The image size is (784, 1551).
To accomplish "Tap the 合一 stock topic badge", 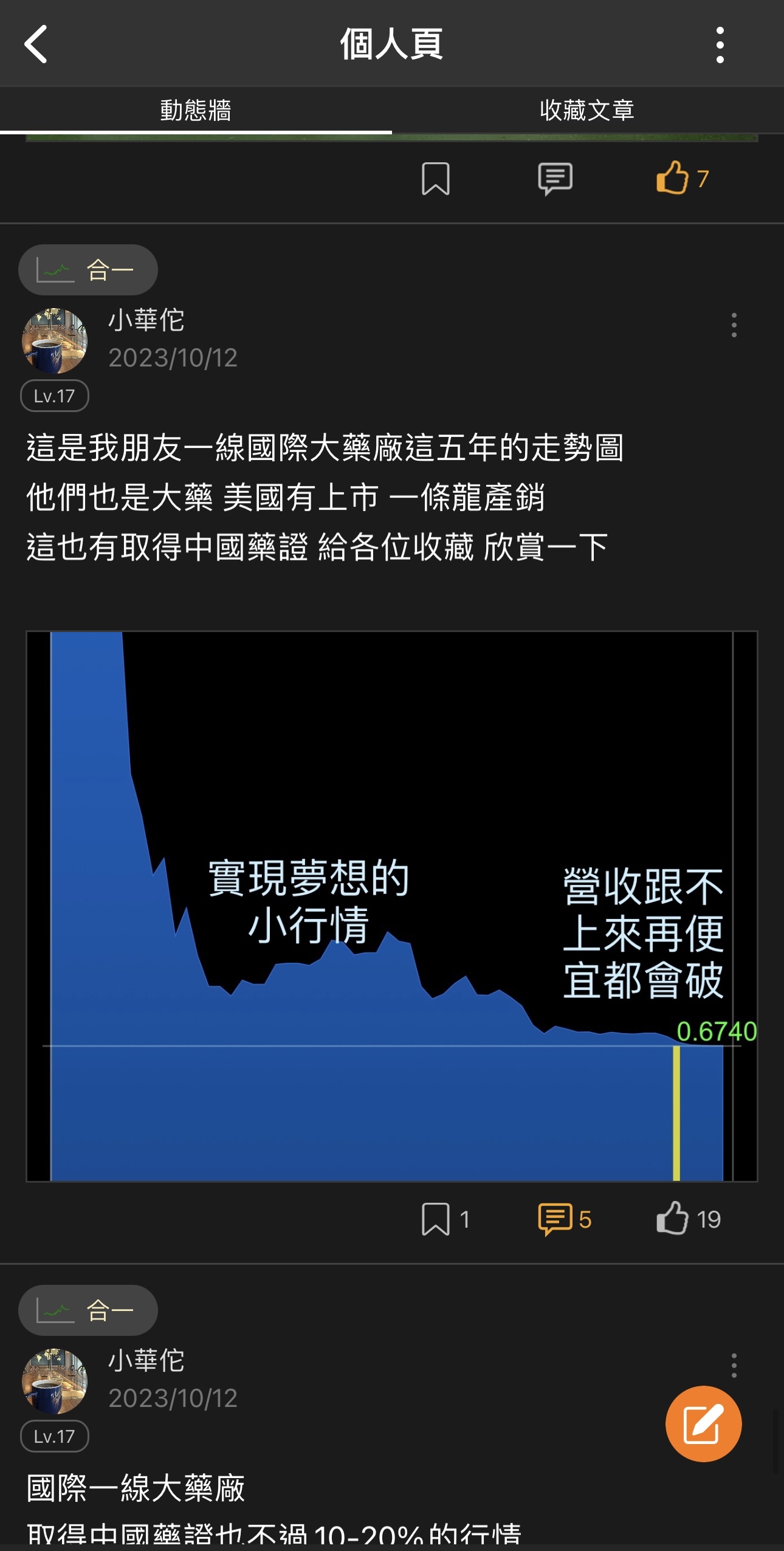I will (x=88, y=269).
